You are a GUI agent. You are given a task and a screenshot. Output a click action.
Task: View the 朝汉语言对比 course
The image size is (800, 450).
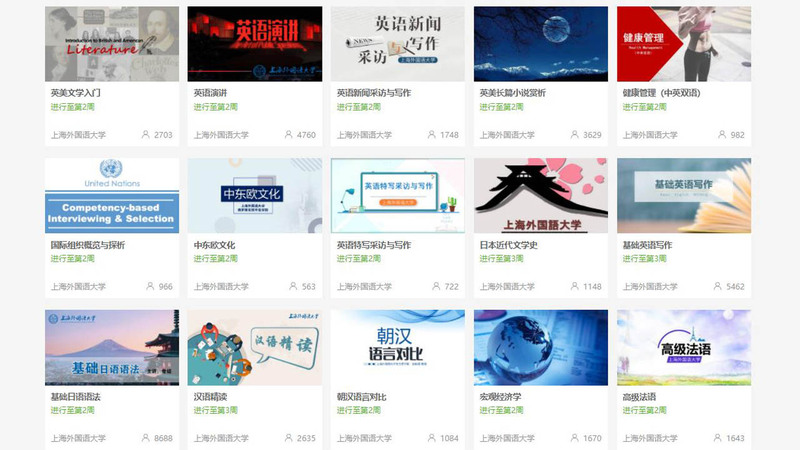398,348
